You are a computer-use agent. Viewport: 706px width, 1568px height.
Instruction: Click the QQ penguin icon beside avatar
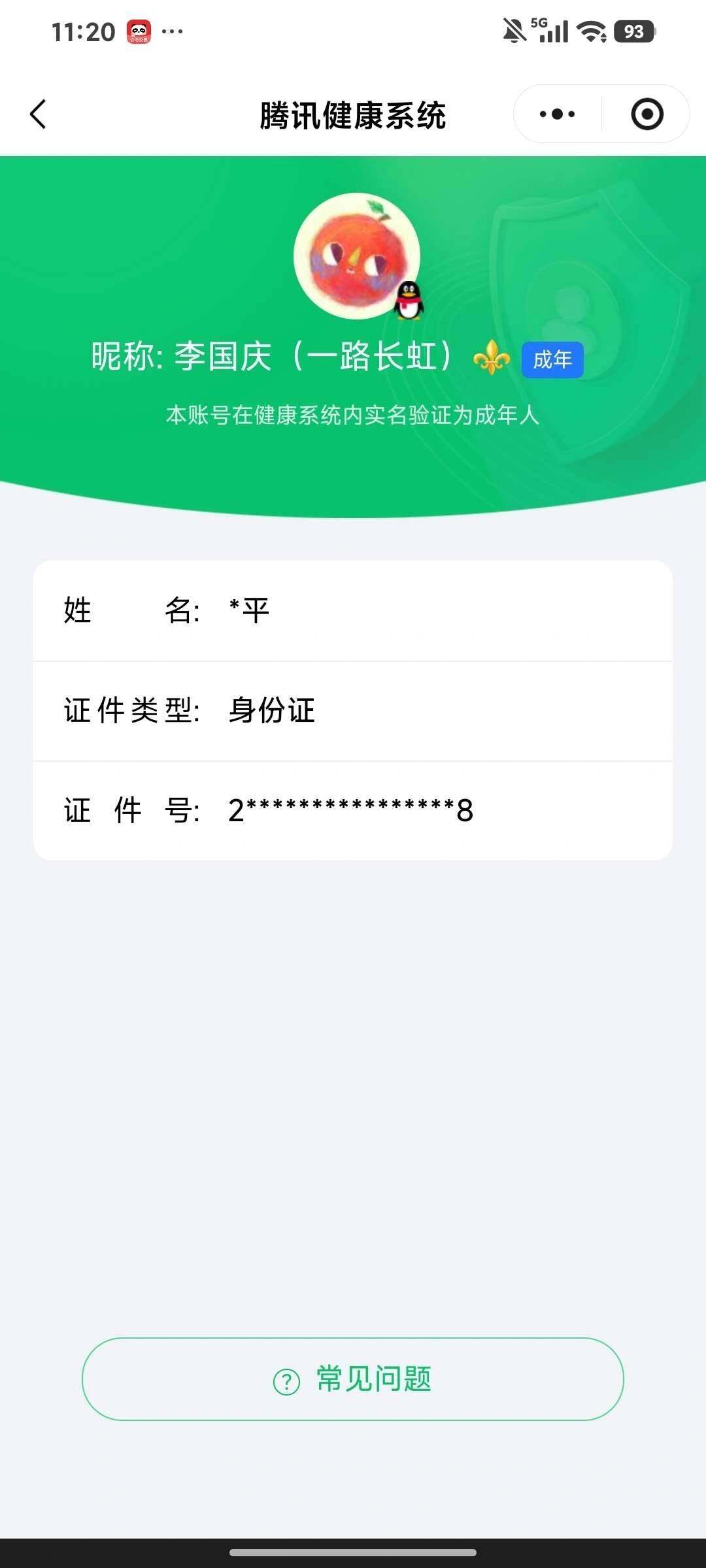coord(409,301)
